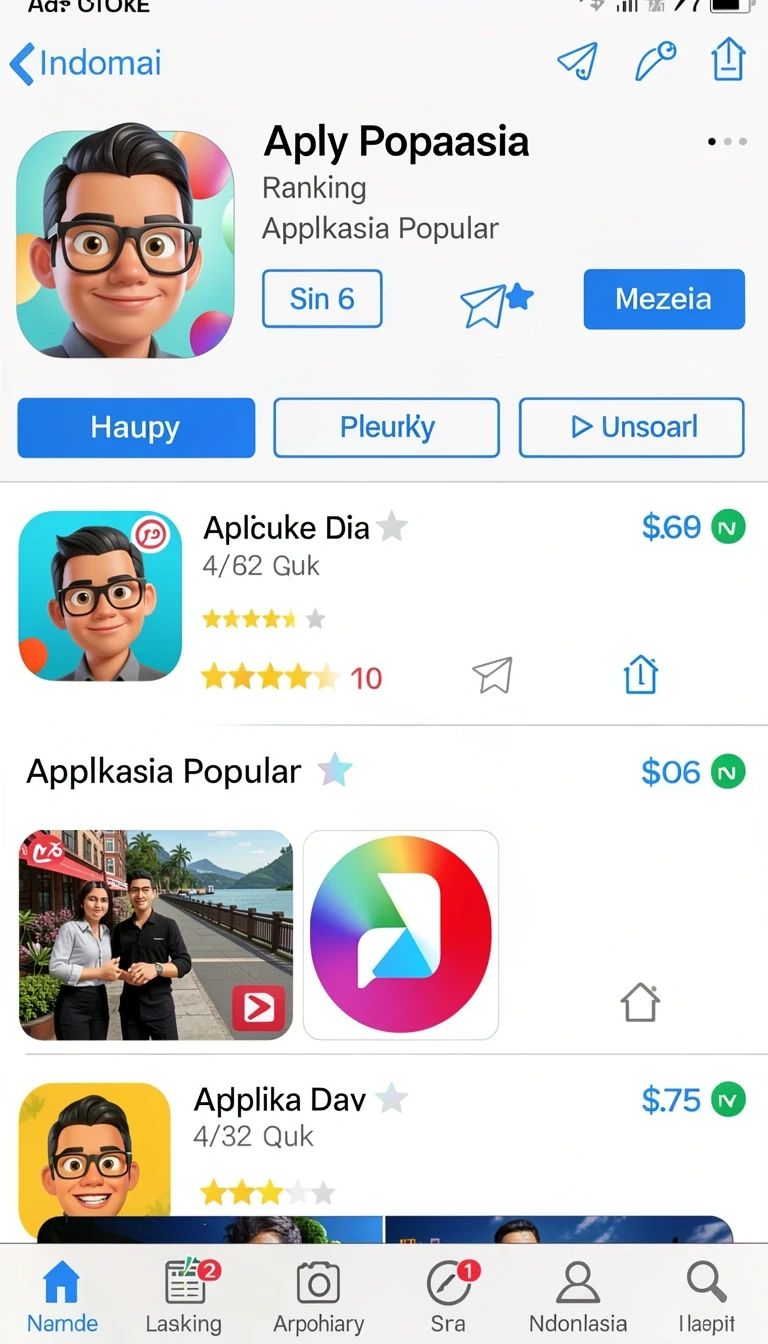Viewport: 768px width, 1344px height.
Task: Switch to the Sra tab
Action: pos(448,1297)
